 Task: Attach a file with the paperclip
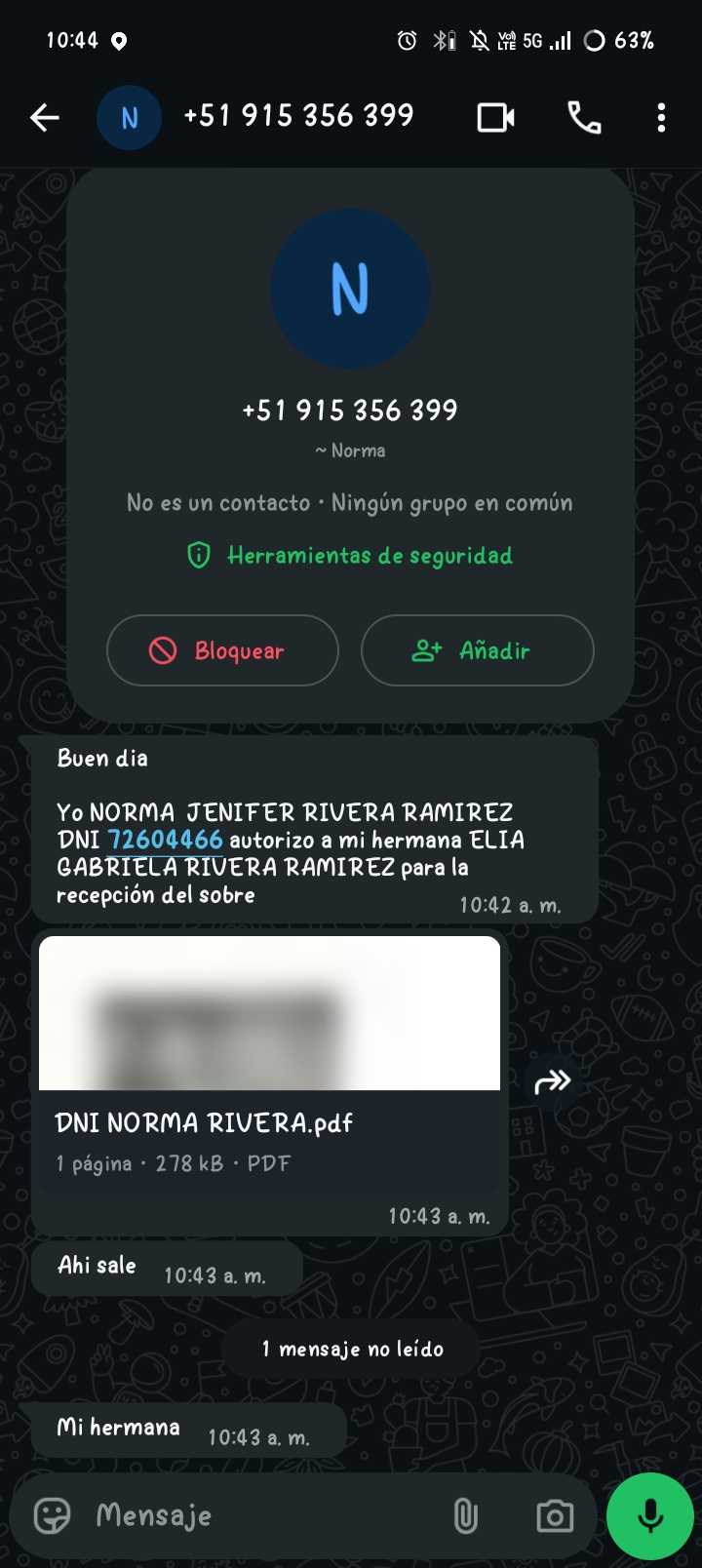coord(466,1515)
